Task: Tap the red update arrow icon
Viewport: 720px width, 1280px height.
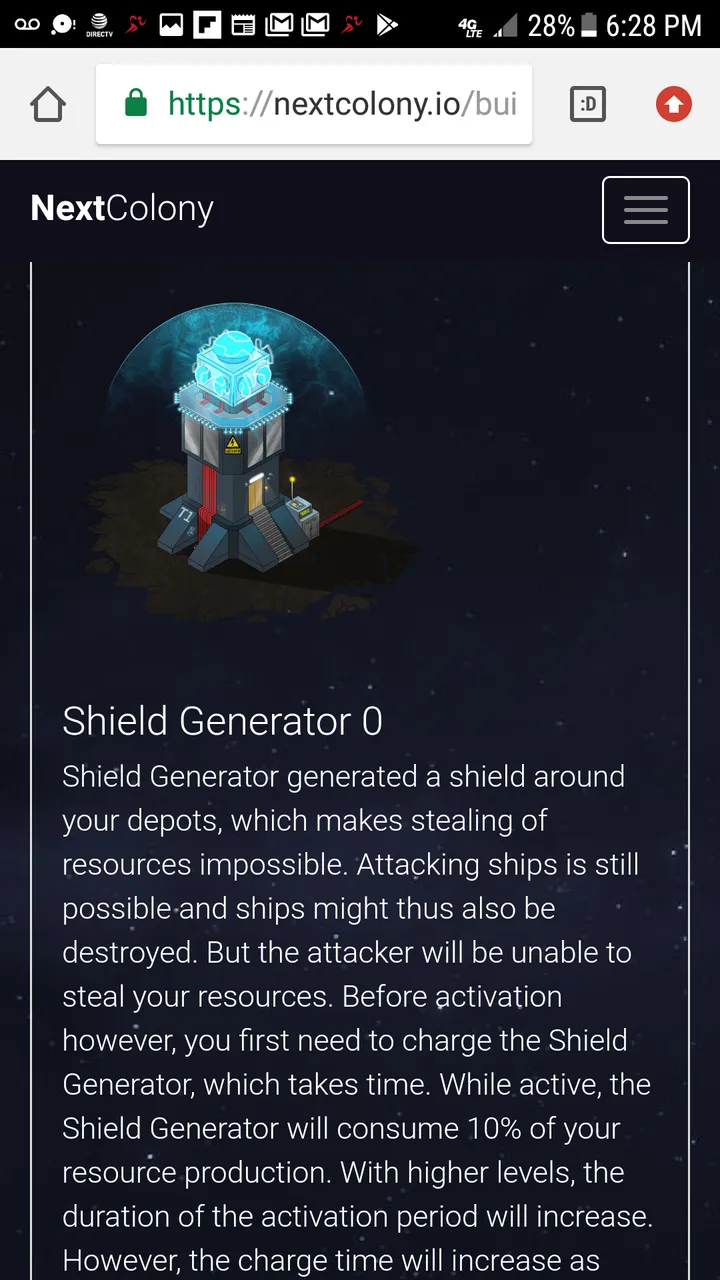Action: pyautogui.click(x=673, y=104)
